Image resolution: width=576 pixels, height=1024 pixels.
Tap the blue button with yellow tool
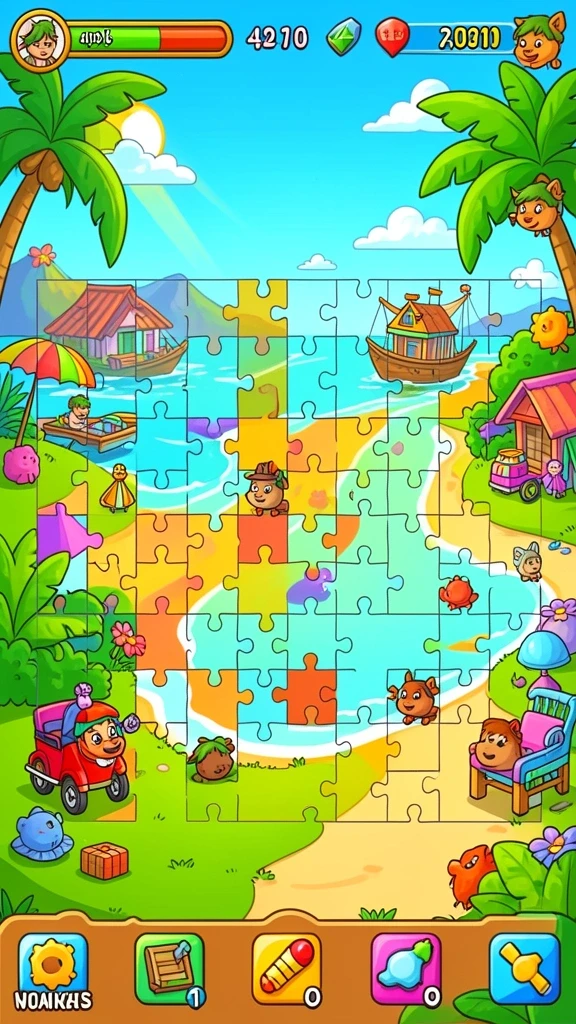(525, 968)
